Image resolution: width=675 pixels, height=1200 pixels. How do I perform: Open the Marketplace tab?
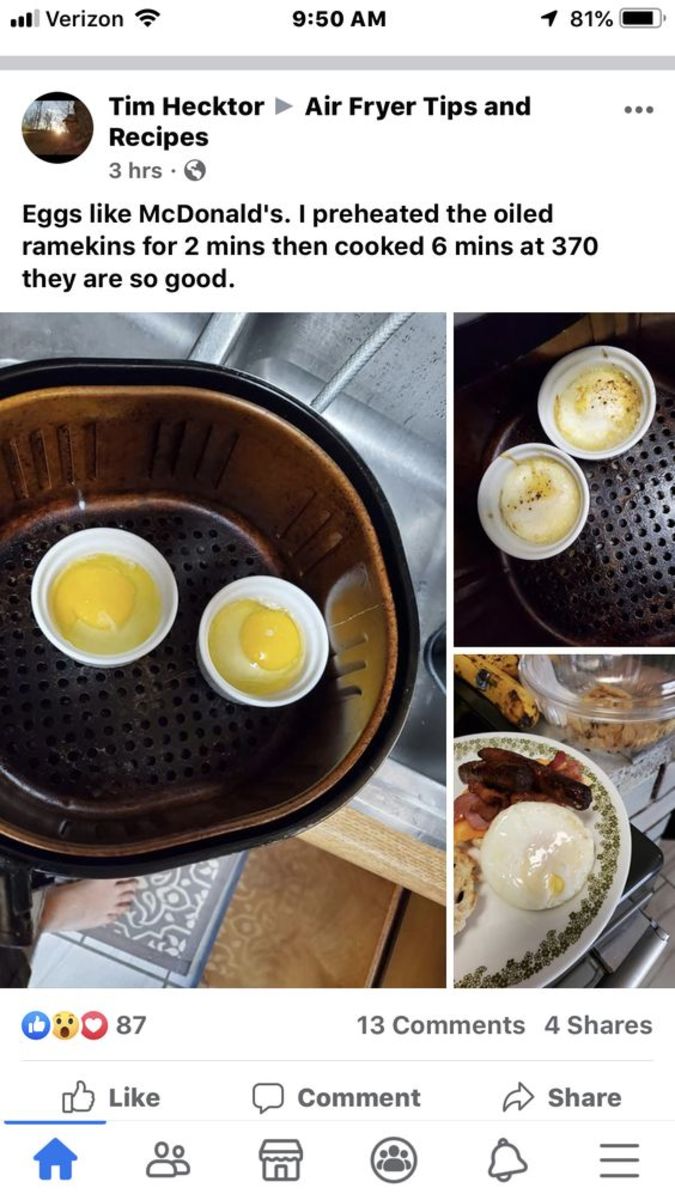coord(281,1160)
